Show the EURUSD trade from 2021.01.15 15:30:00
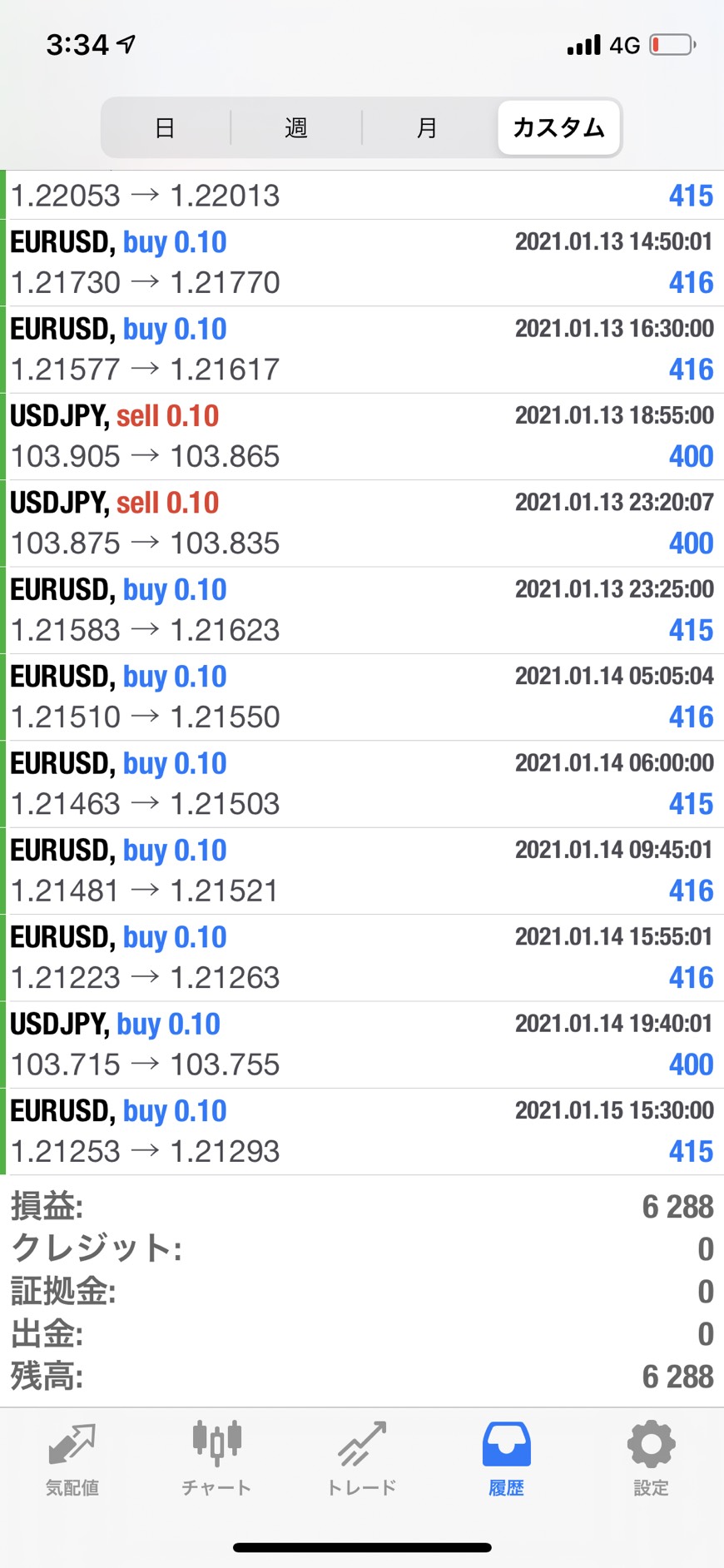This screenshot has height=1568, width=724. tap(362, 1131)
